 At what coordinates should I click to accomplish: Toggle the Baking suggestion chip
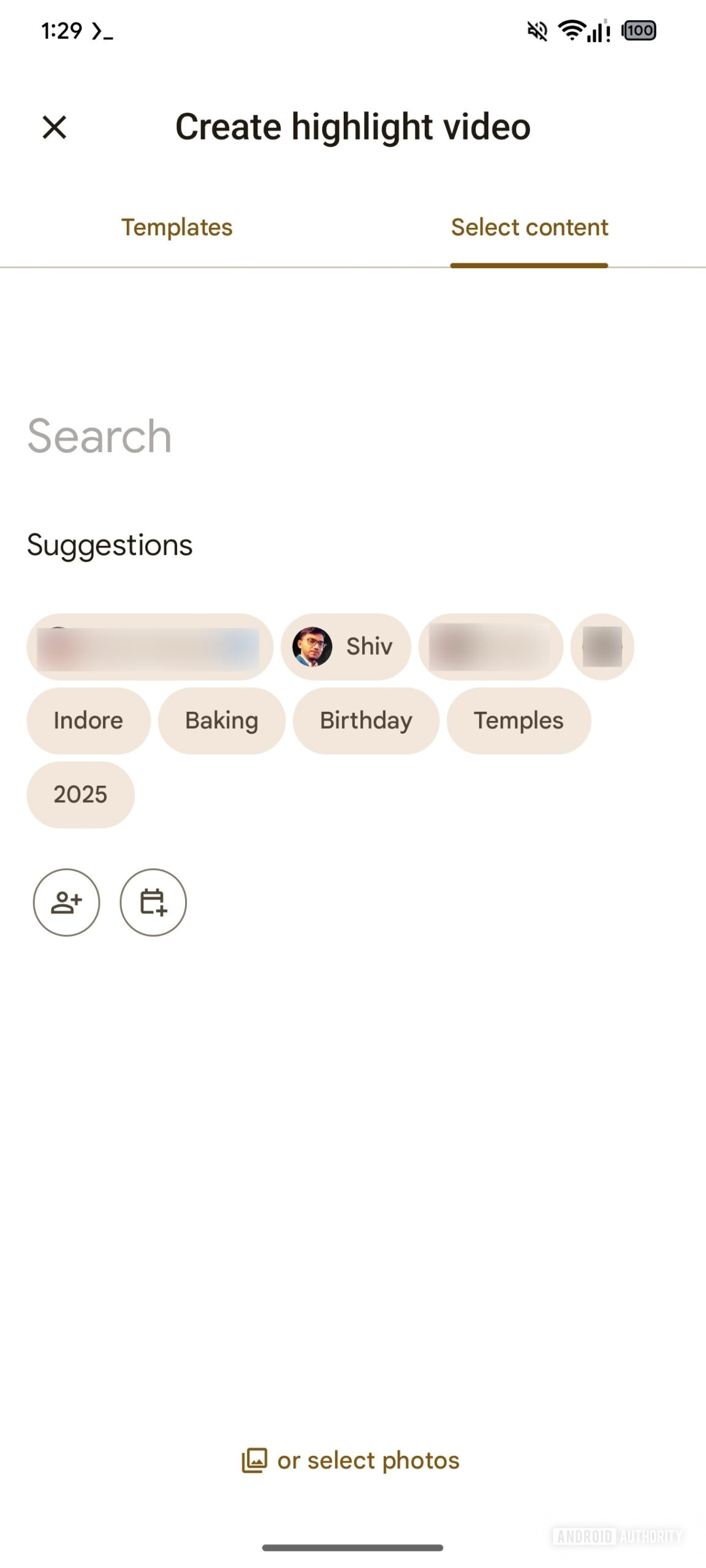tap(221, 720)
